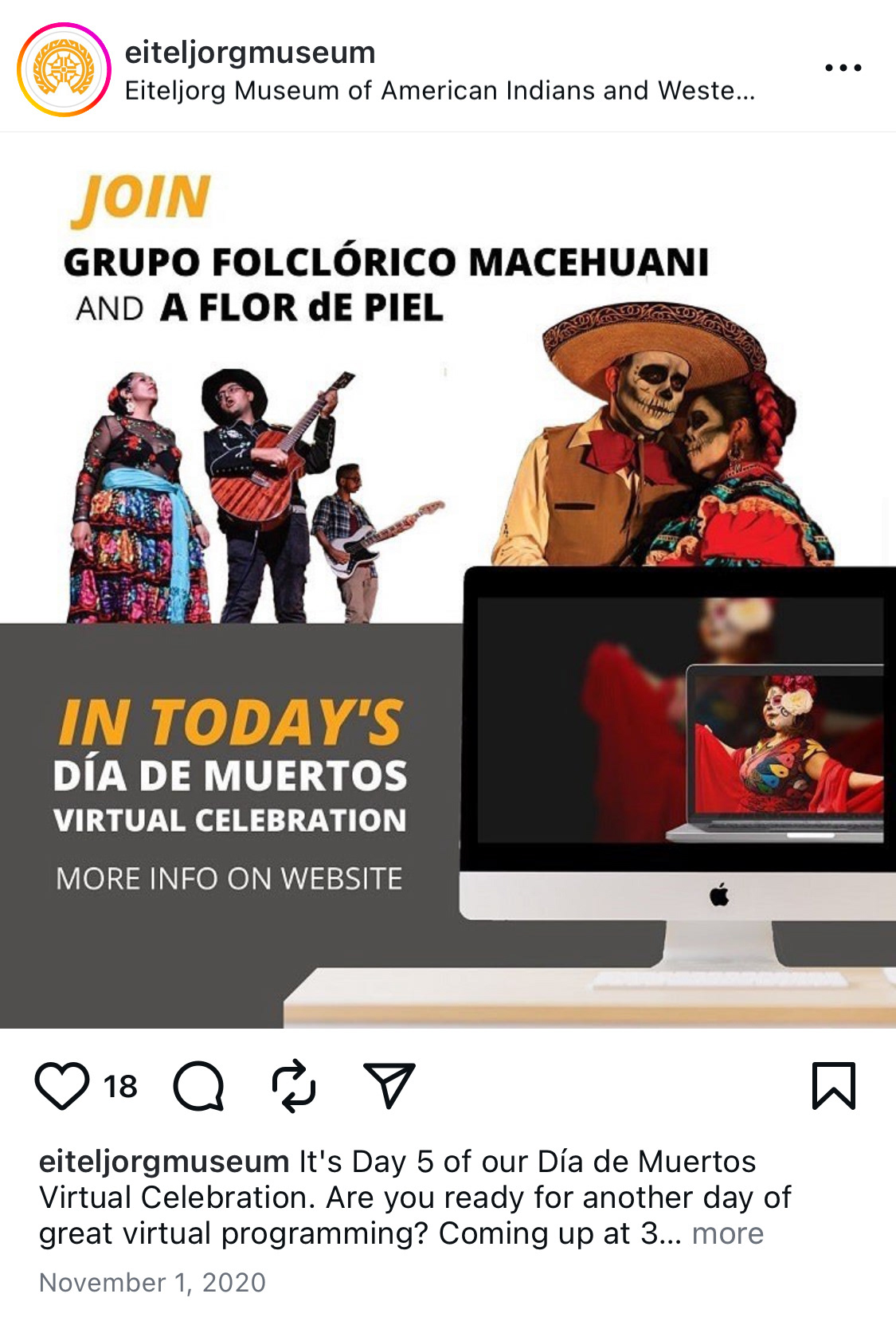This screenshot has height=1329, width=896.
Task: Bookmark this post
Action: (x=833, y=1085)
